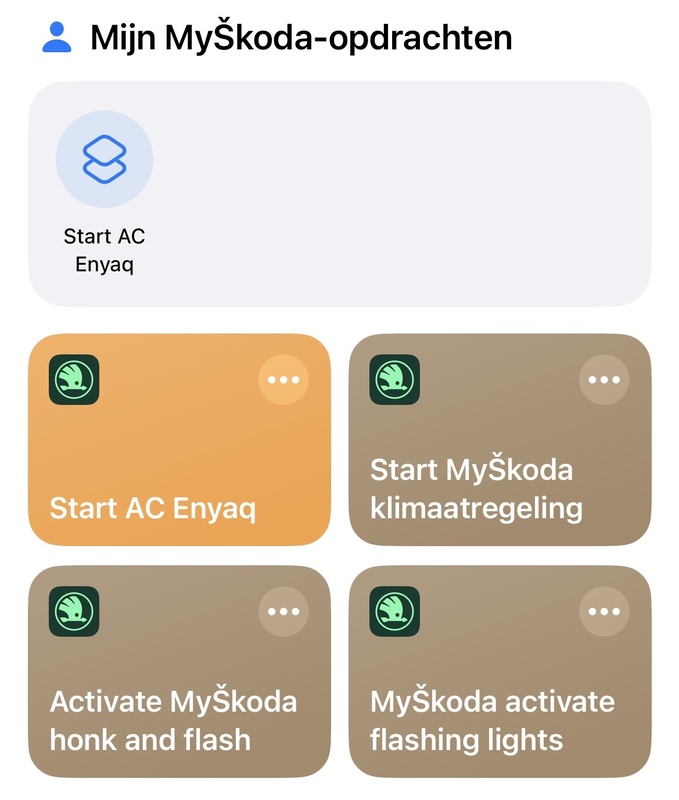Edit the Start MyŠkoda klimaatregeling shortcut via dots
Screen dimensions: 679x800
[x=604, y=380]
